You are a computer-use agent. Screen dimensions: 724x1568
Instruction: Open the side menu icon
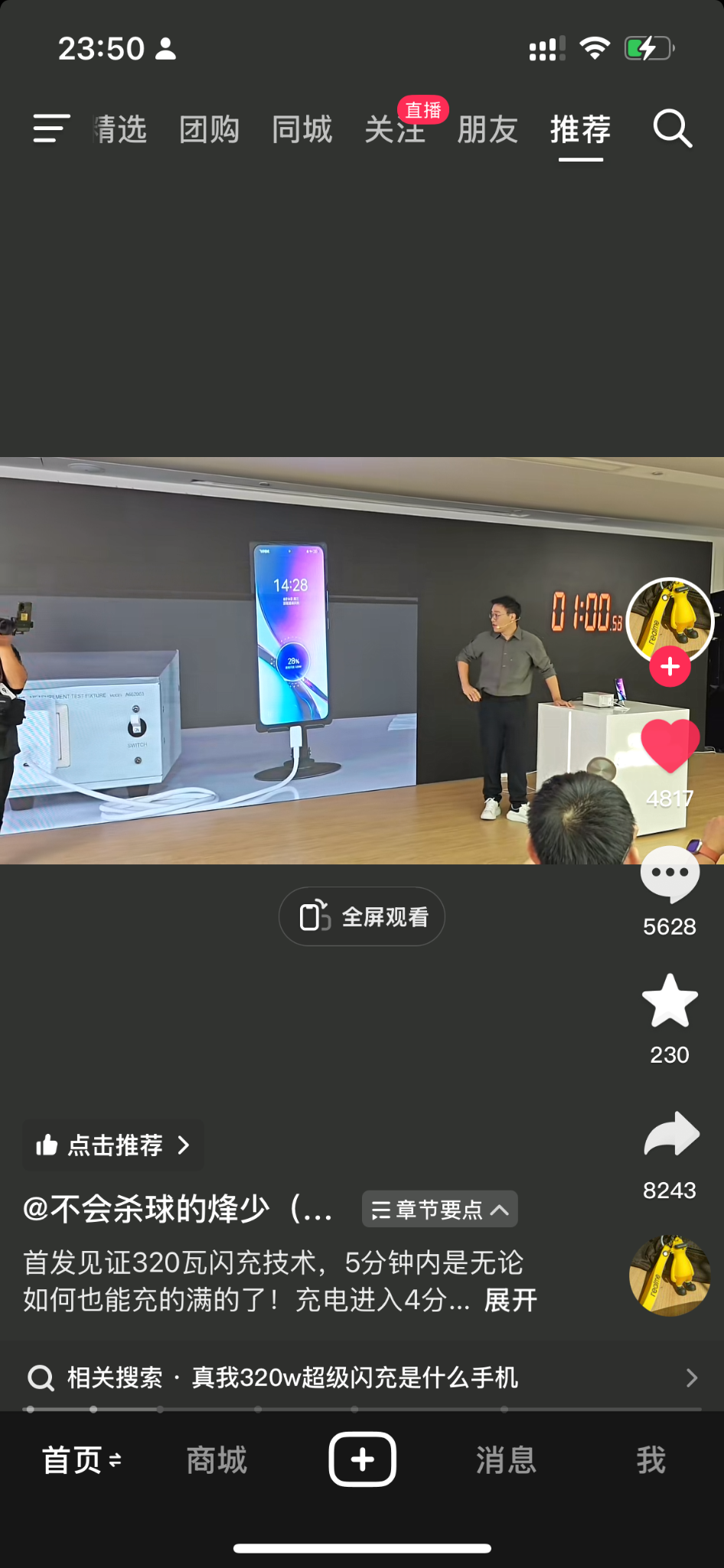(x=51, y=129)
